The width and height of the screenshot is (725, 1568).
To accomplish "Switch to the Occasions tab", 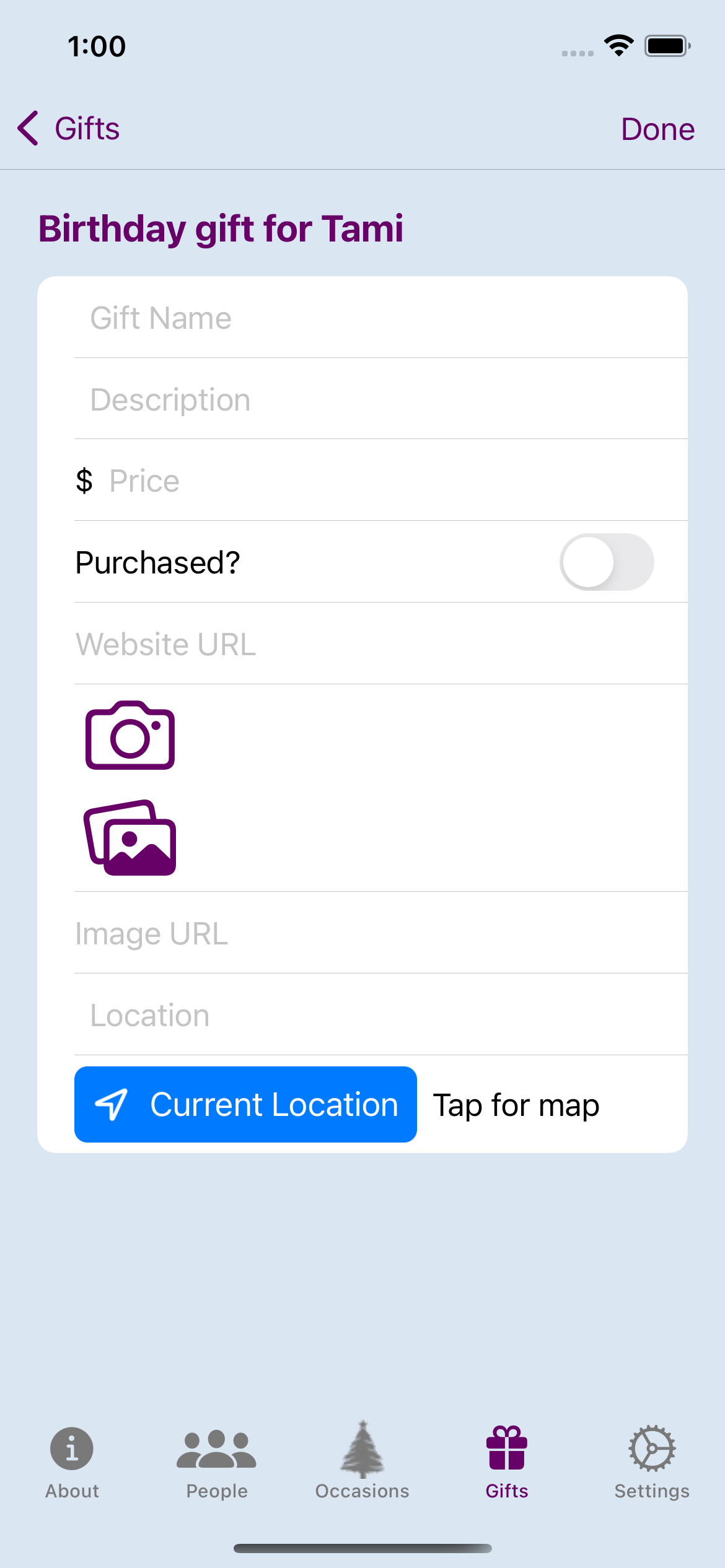I will point(362,1468).
